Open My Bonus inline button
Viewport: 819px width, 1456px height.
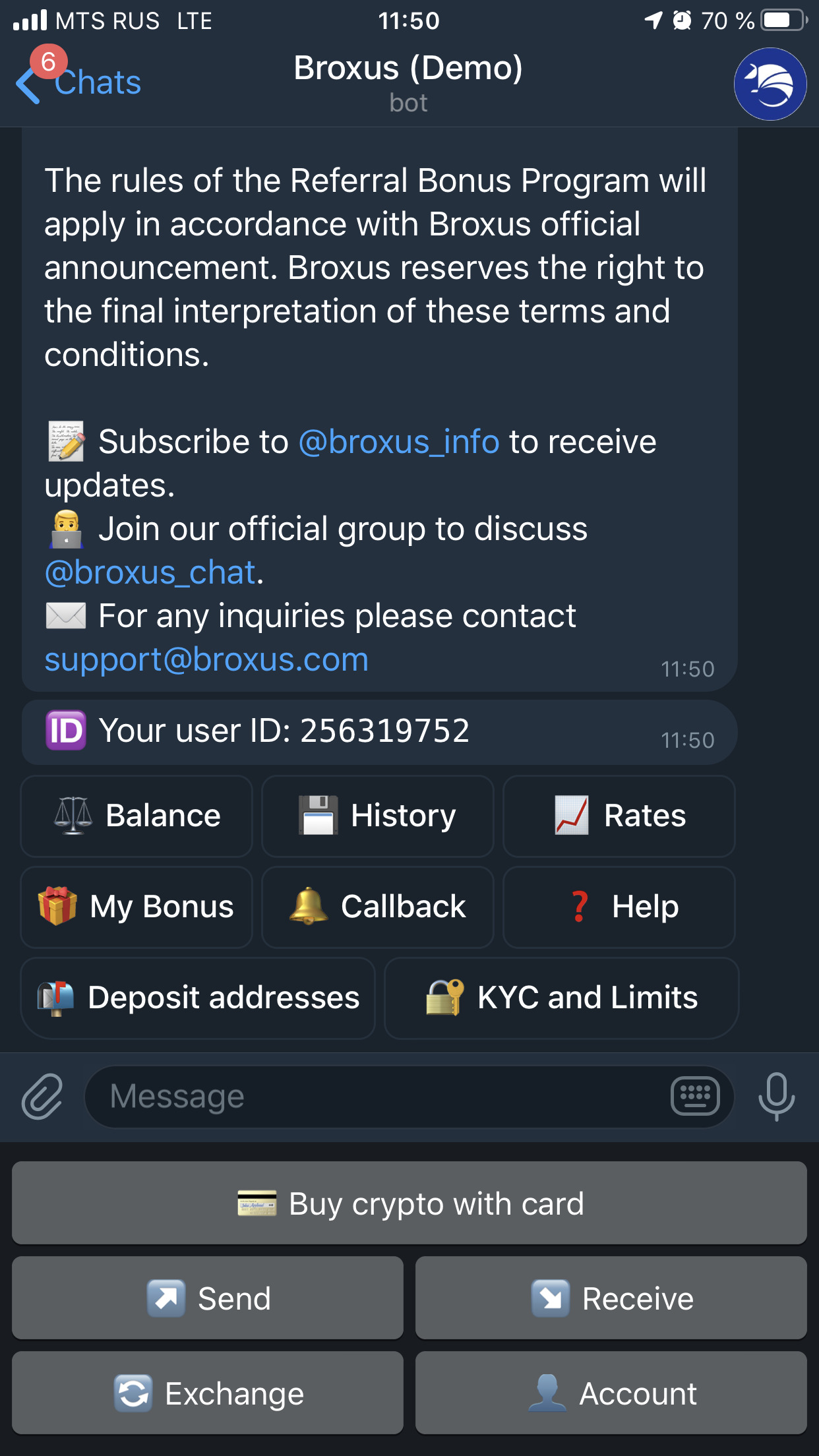point(136,907)
